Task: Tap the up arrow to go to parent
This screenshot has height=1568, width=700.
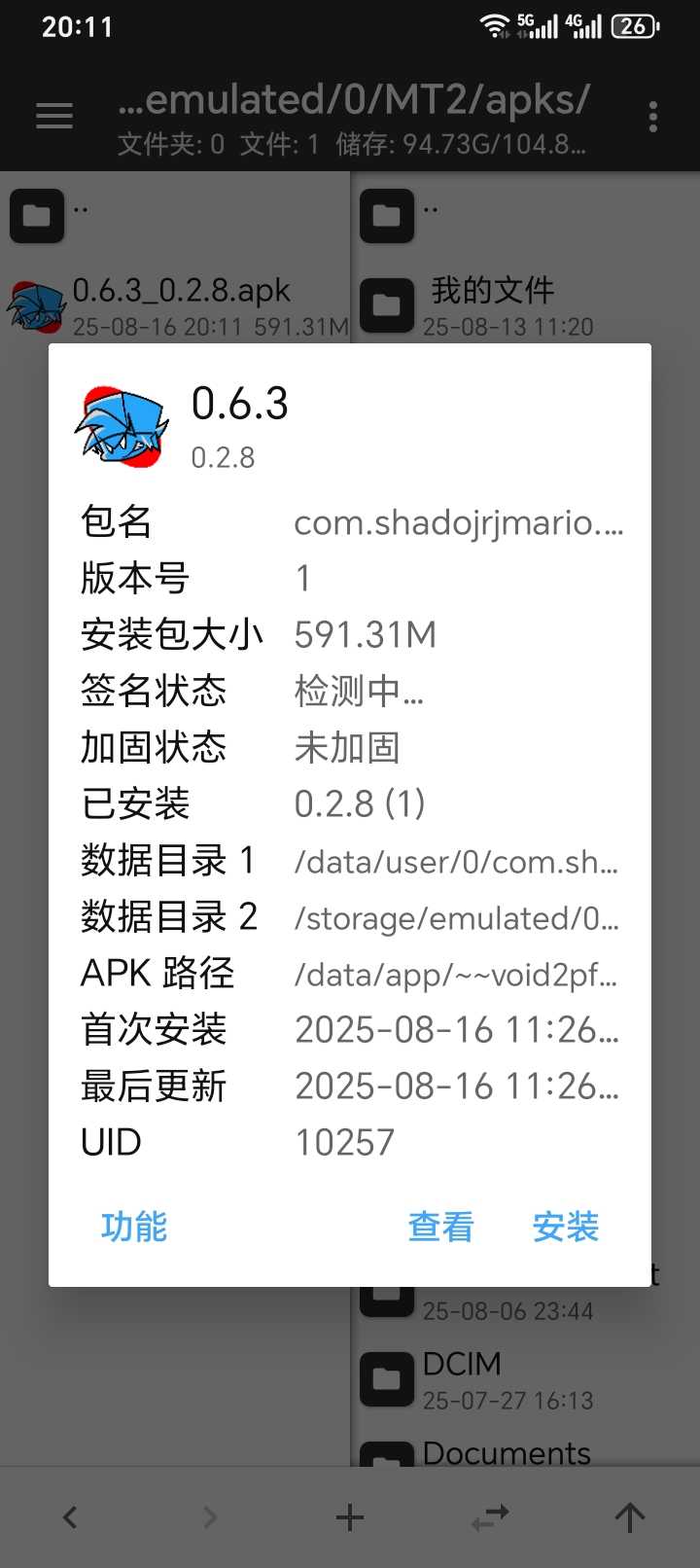Action: pyautogui.click(x=630, y=1516)
